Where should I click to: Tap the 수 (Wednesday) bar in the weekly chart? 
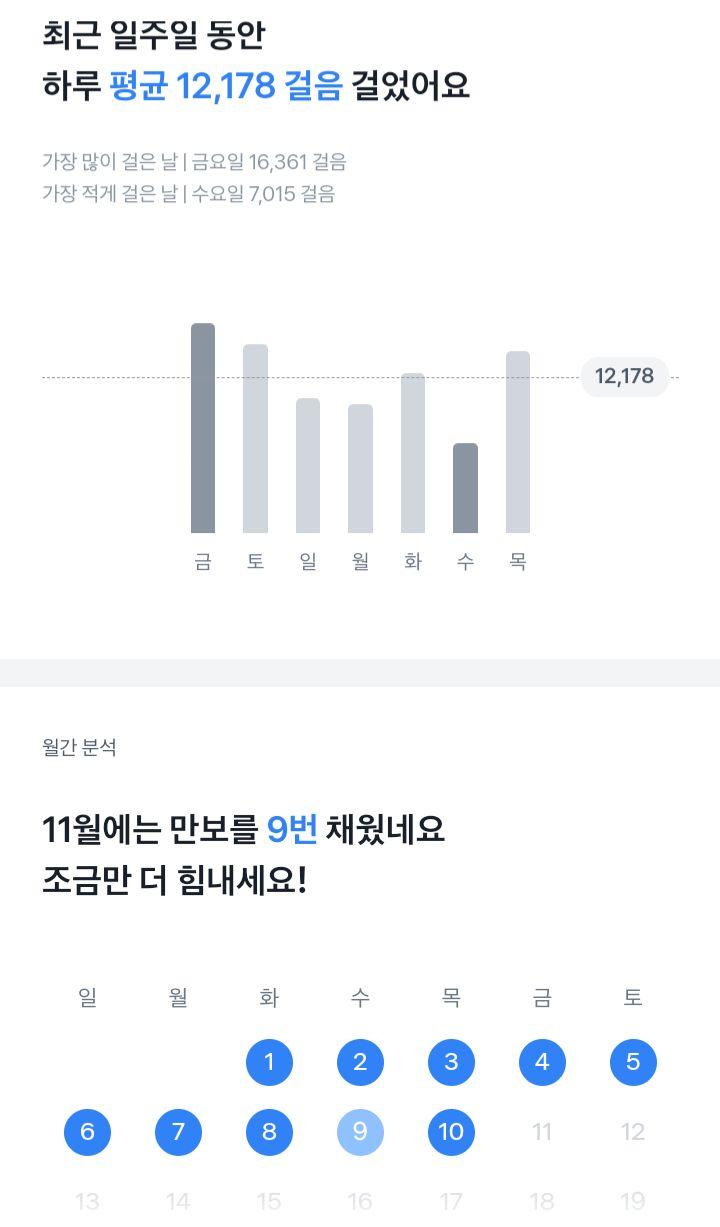[x=465, y=488]
